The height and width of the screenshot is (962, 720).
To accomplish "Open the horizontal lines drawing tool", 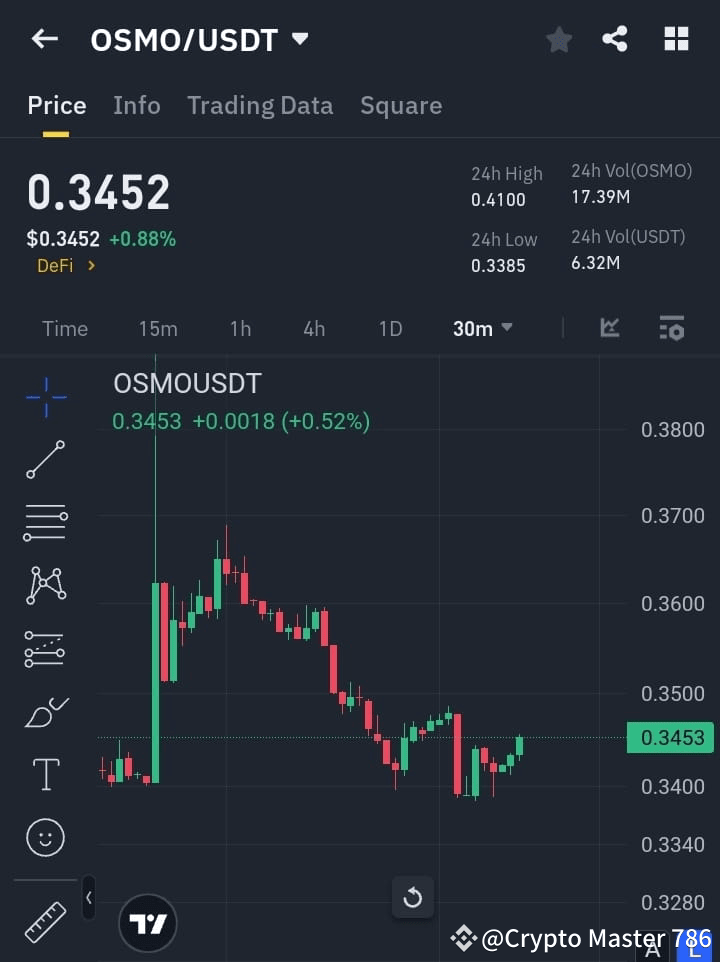I will (x=45, y=523).
